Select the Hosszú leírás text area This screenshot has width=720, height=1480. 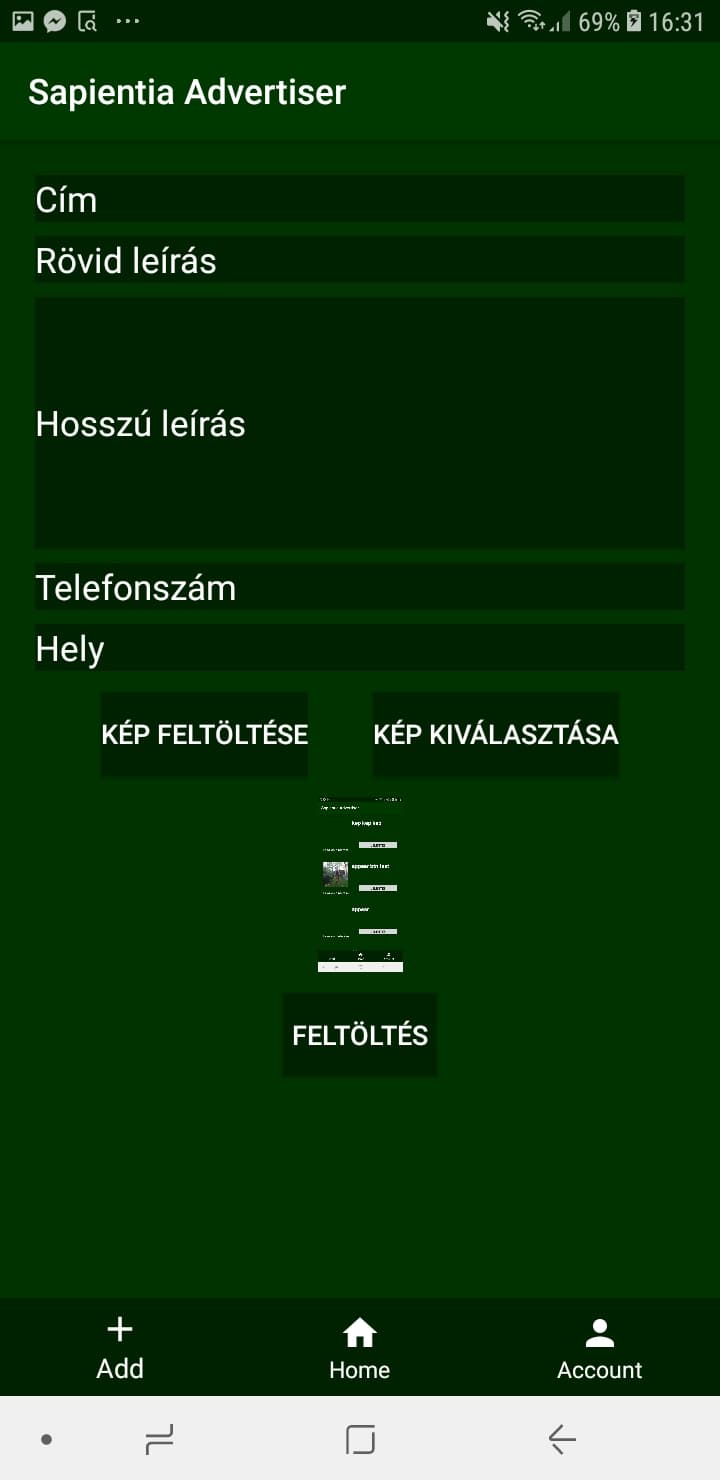pos(360,423)
